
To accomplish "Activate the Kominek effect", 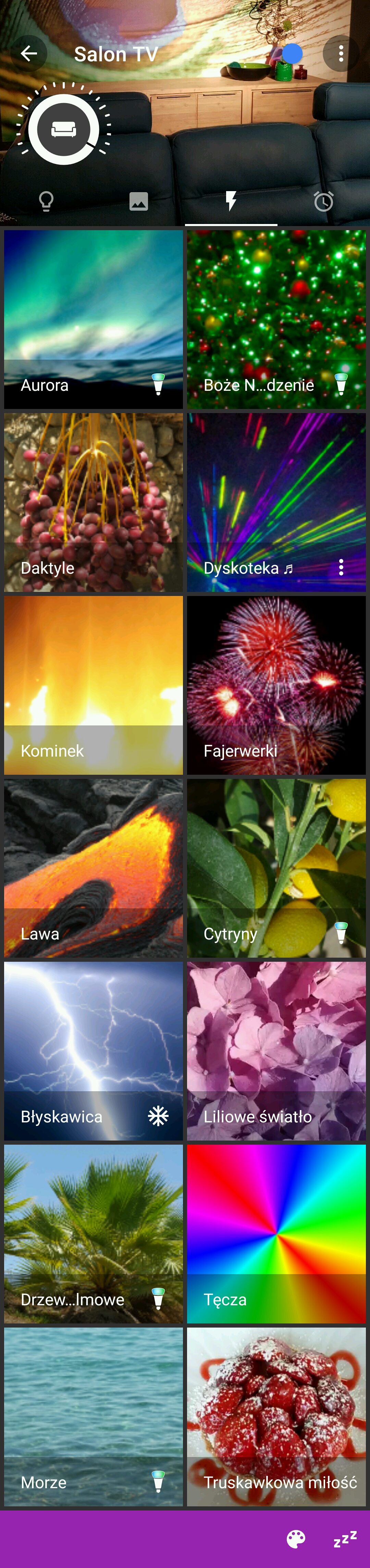I will pyautogui.click(x=93, y=685).
